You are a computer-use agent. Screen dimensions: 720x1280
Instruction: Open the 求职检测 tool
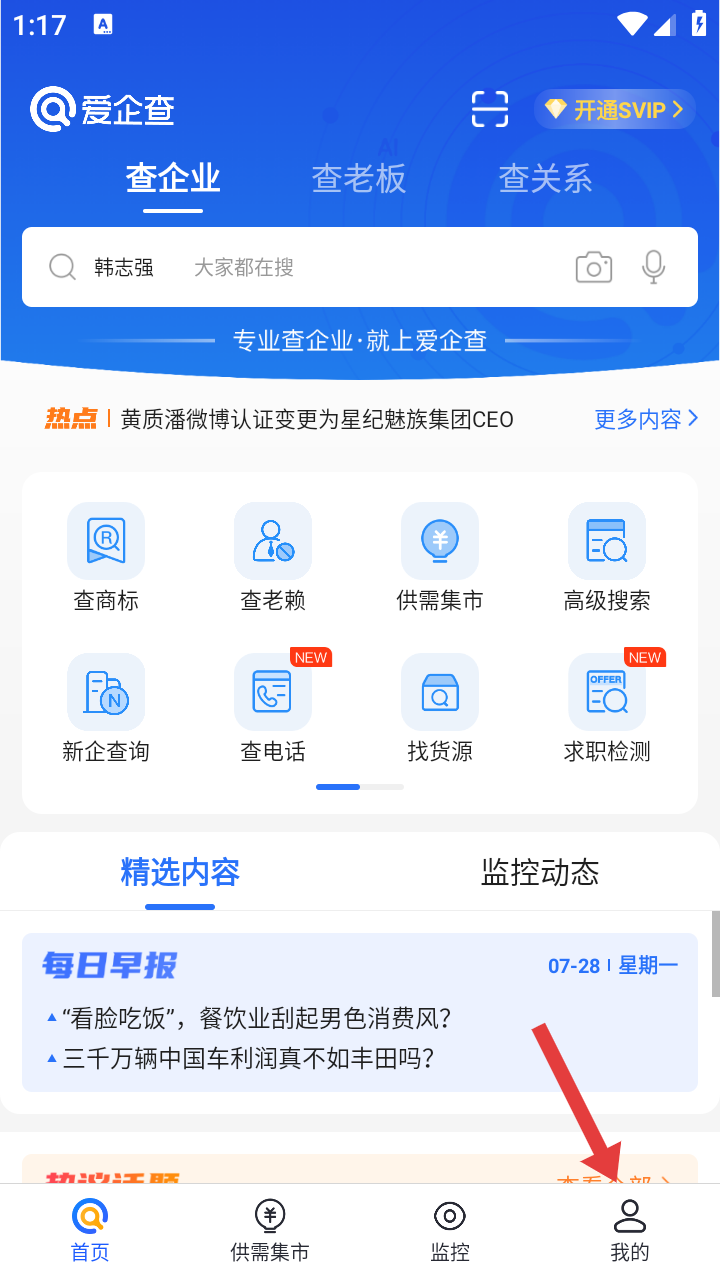607,709
